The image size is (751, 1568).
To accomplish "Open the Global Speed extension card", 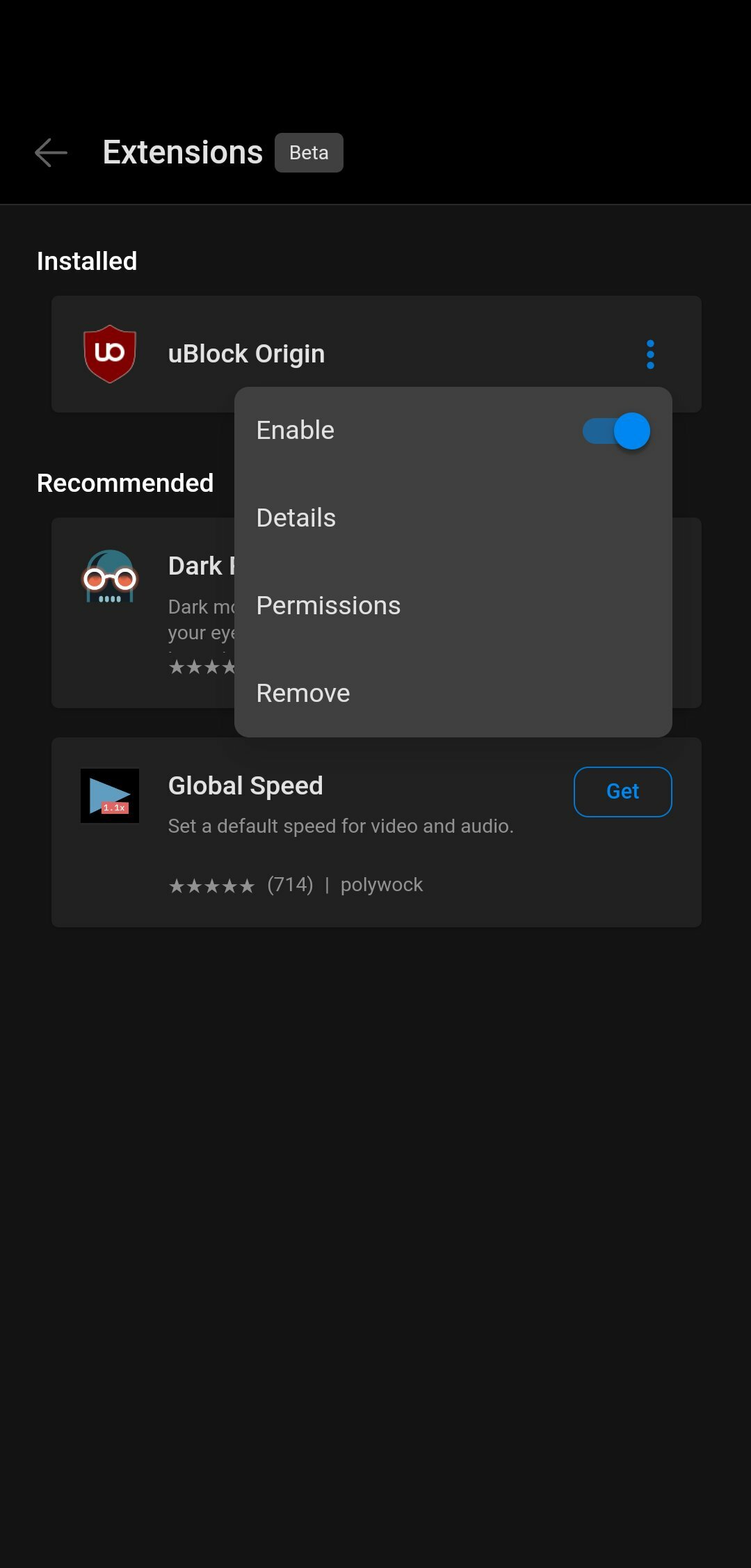I will pyautogui.click(x=376, y=832).
